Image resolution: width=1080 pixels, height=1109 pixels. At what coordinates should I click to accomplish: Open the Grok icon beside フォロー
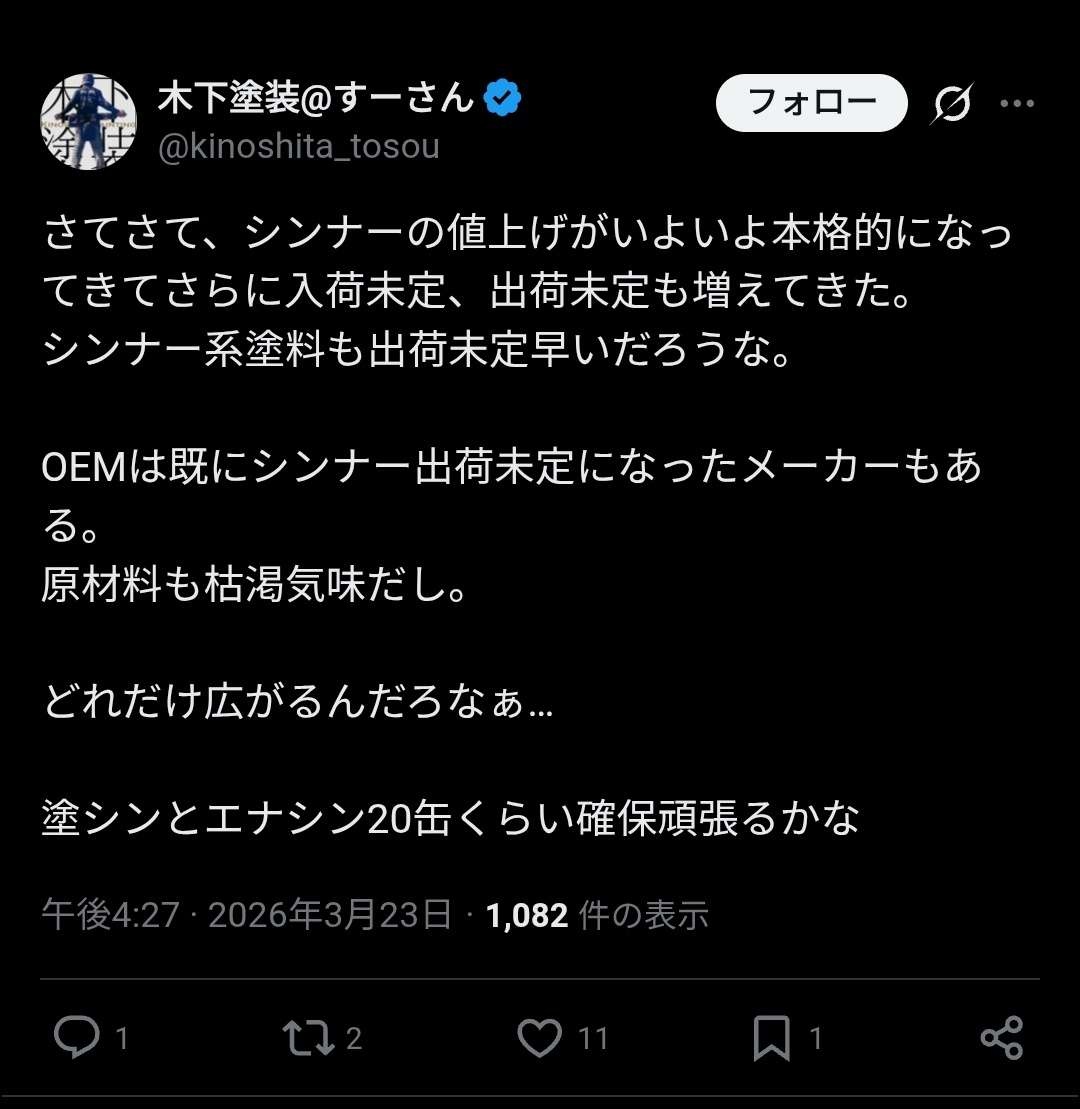[x=952, y=104]
